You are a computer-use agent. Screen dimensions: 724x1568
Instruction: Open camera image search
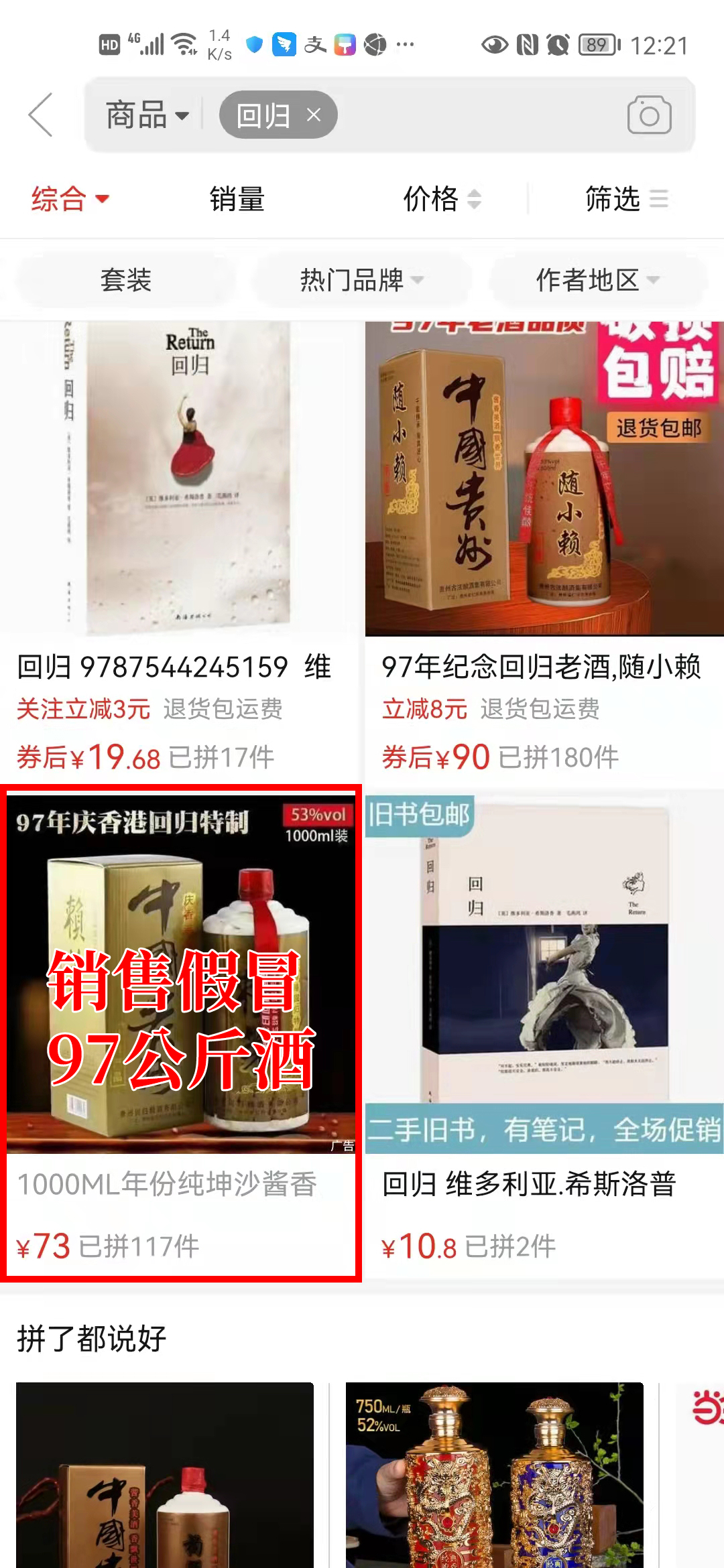[x=648, y=115]
